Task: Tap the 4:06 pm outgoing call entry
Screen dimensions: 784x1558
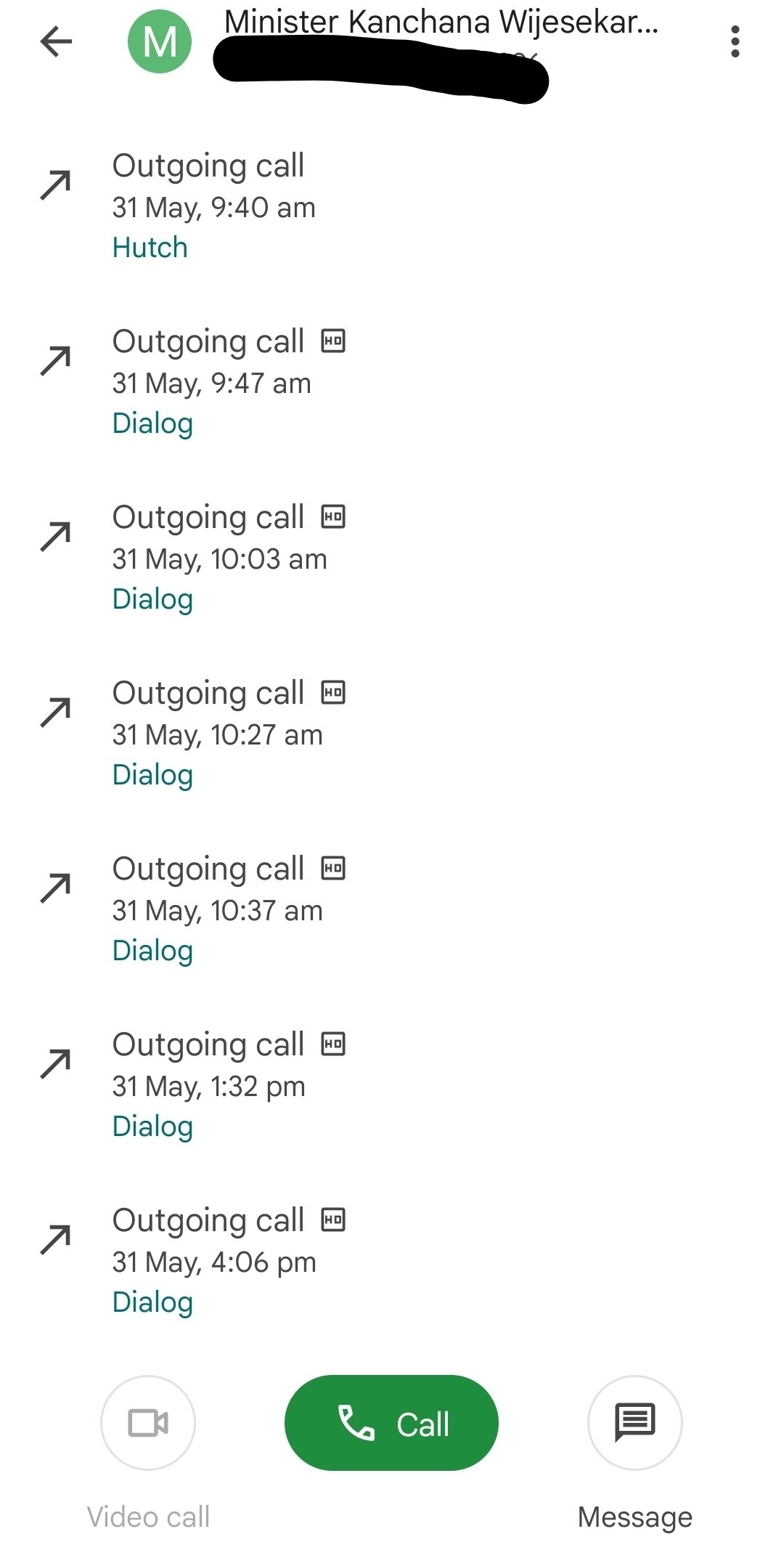Action: coord(392,1260)
